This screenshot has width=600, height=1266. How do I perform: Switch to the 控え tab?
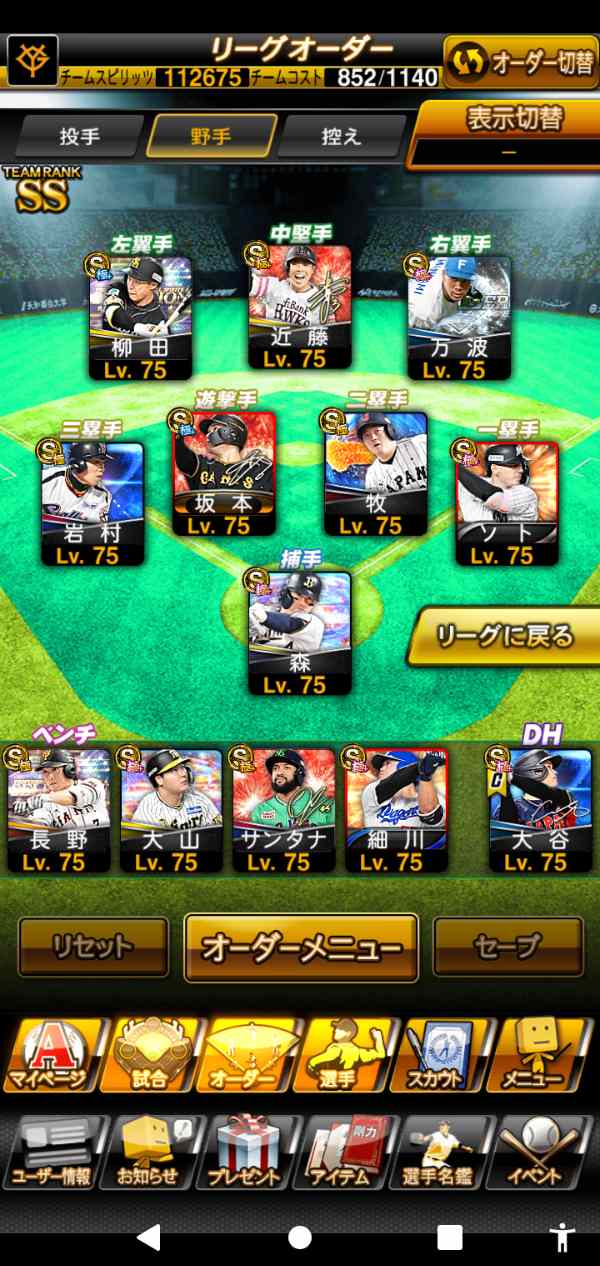point(341,137)
